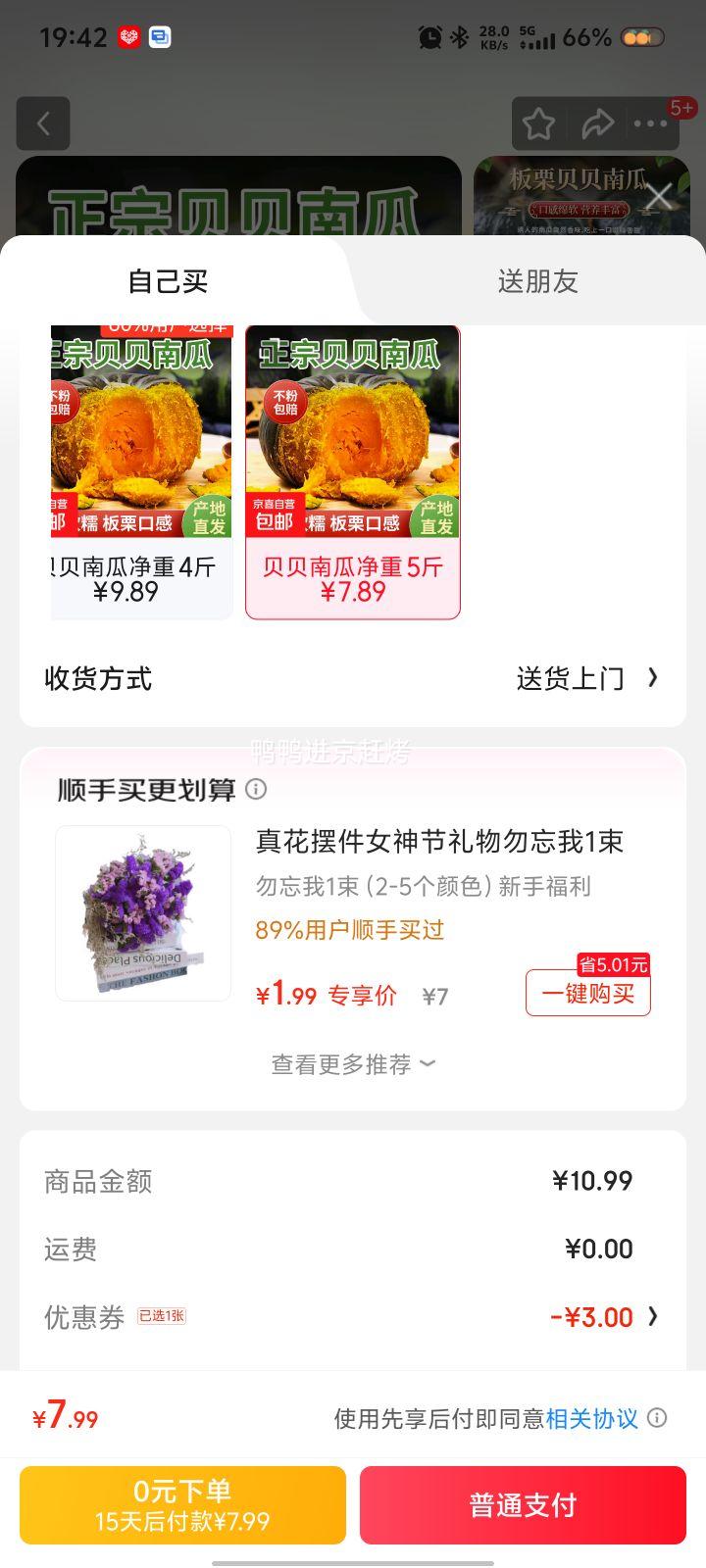This screenshot has width=706, height=1568.
Task: Expand 查看更多推荐
Action: tap(353, 1064)
